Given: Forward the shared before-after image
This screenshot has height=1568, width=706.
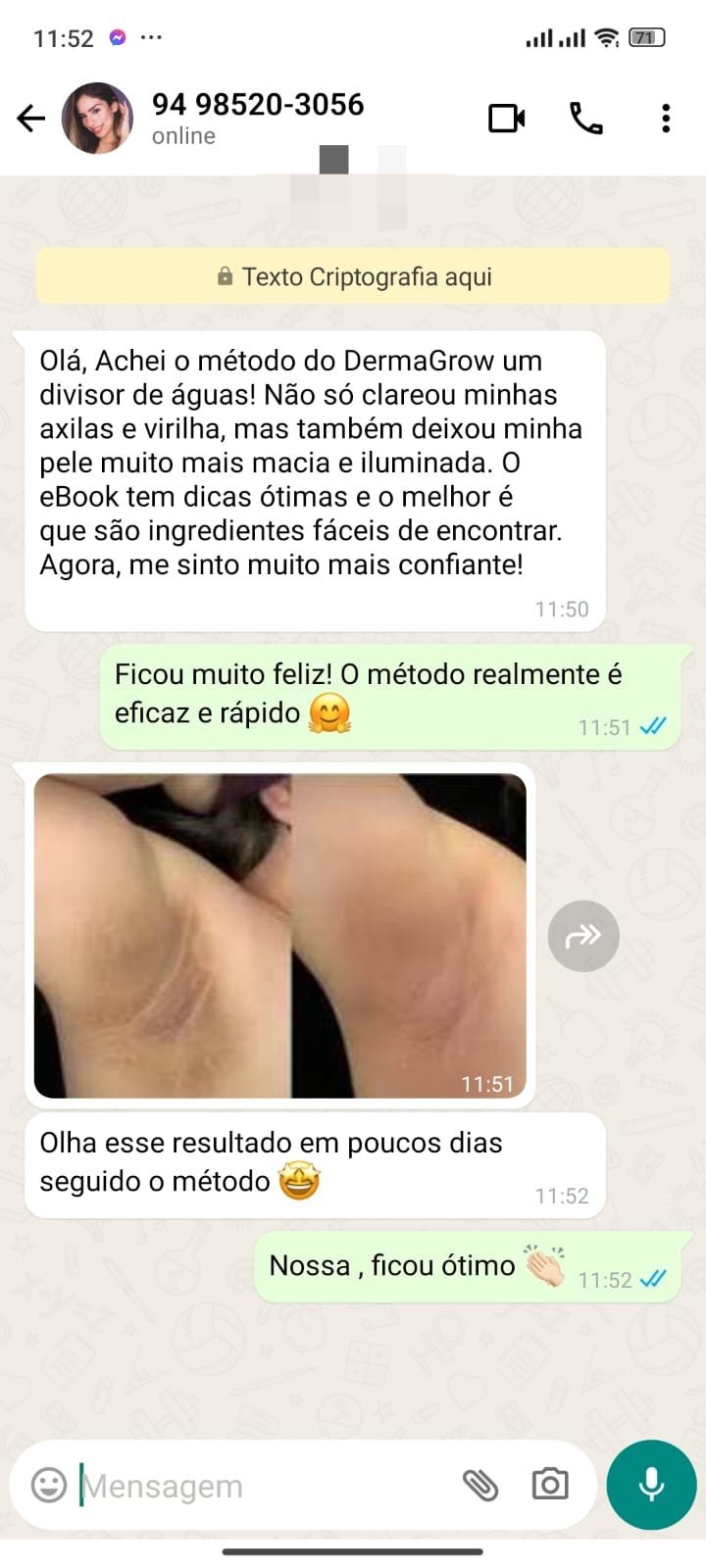Looking at the screenshot, I should tap(582, 936).
